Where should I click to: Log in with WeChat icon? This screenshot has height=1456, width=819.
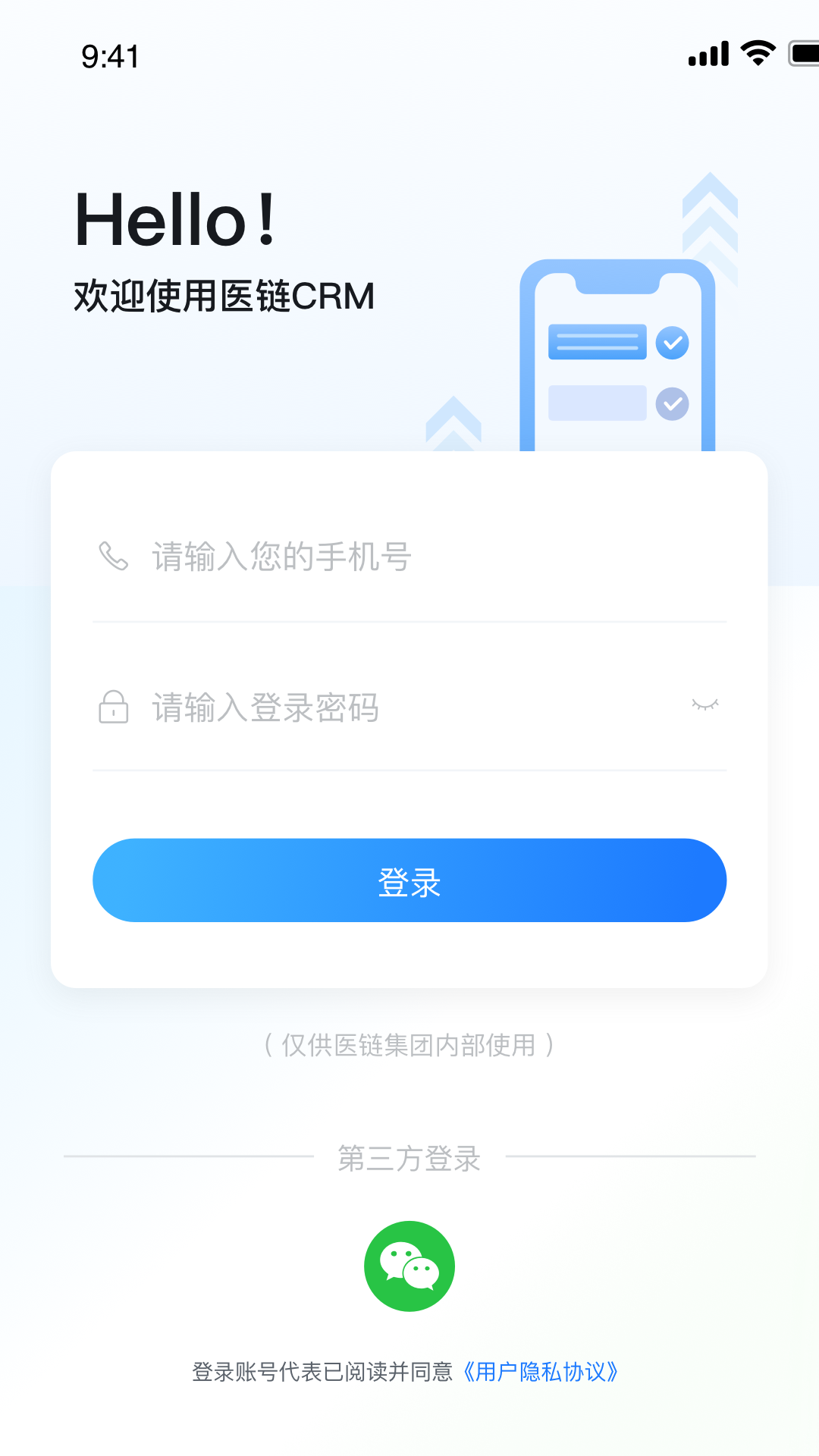[409, 1266]
